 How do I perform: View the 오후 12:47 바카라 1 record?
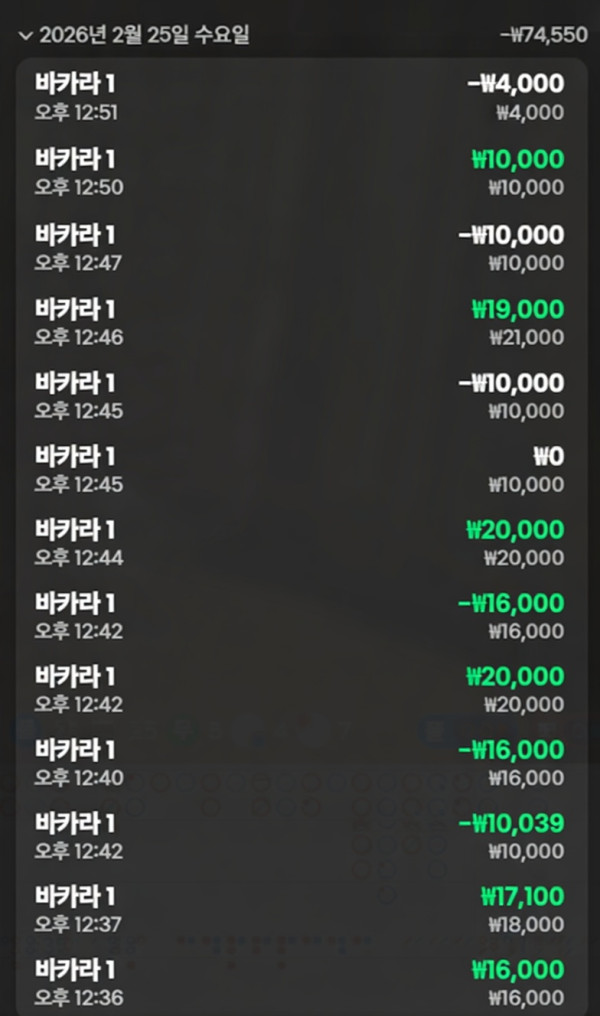click(300, 248)
